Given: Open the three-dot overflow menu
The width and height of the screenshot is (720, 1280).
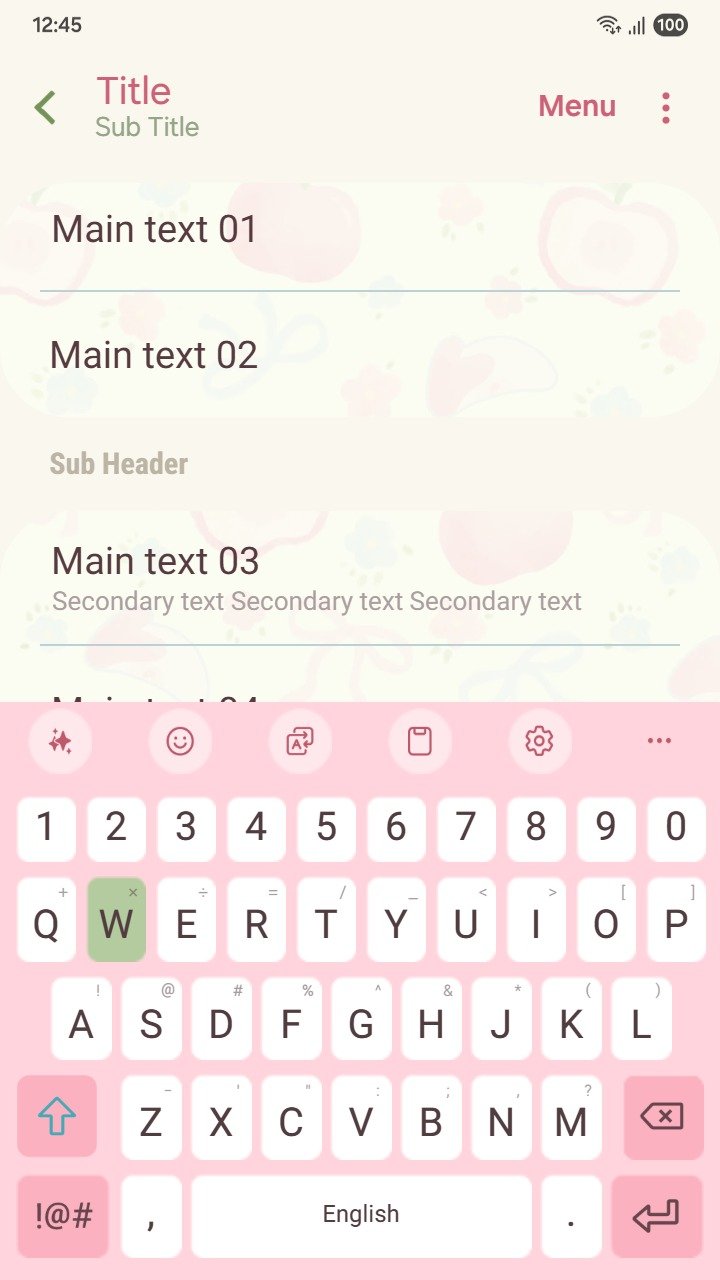Looking at the screenshot, I should (666, 108).
